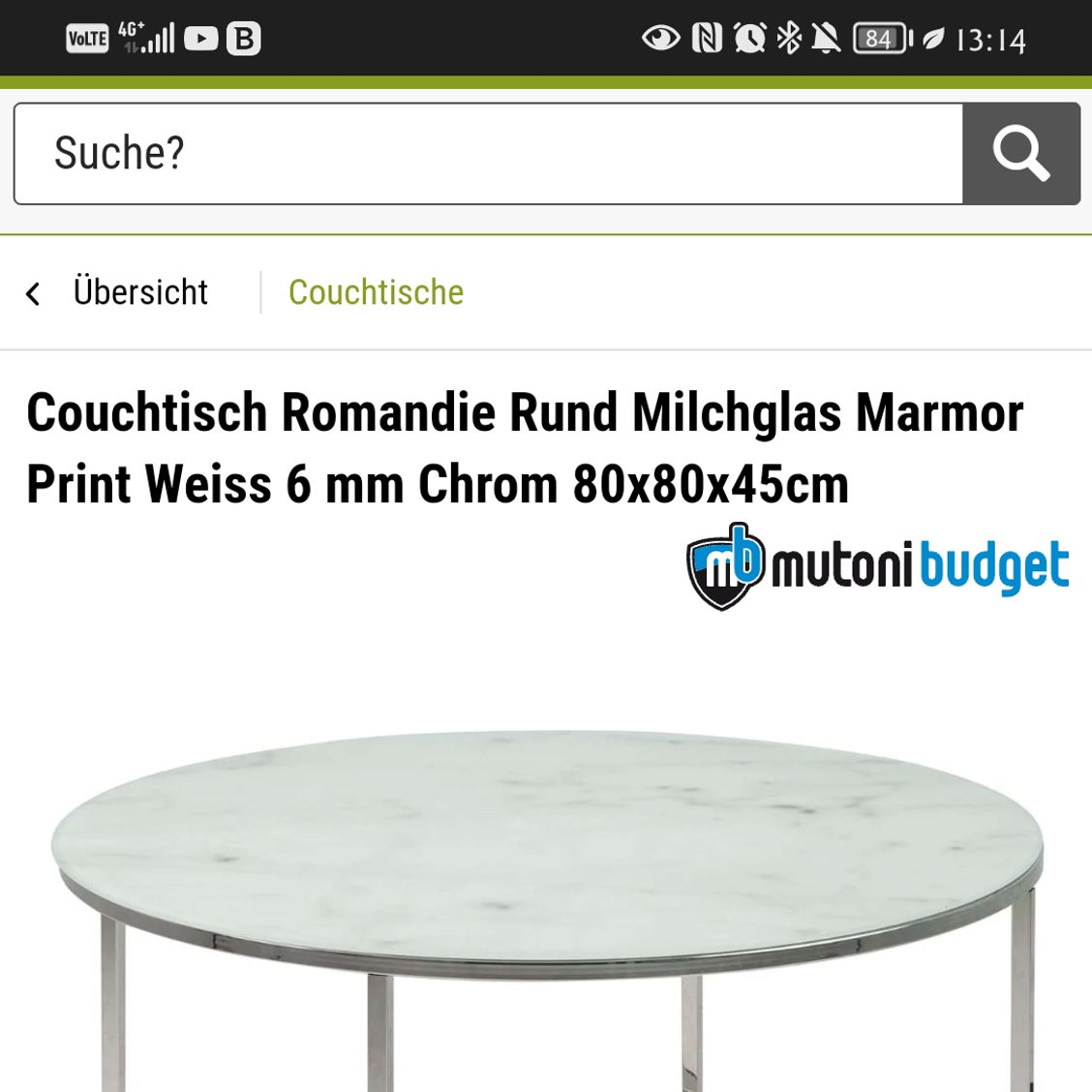Go back to Übersicht
Image resolution: width=1092 pixels, height=1092 pixels.
click(x=119, y=292)
